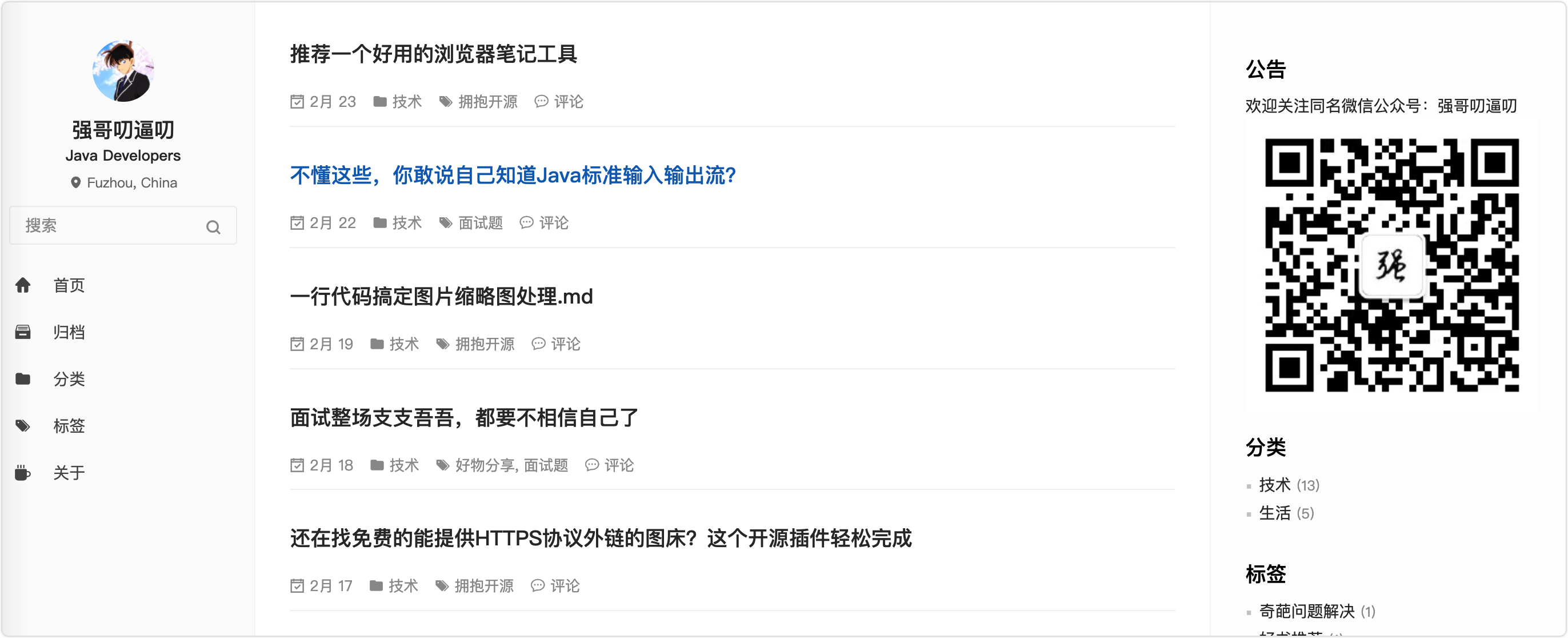Open post 推荐一个好用的浏览器笔记工具
1568x638 pixels.
[x=433, y=54]
